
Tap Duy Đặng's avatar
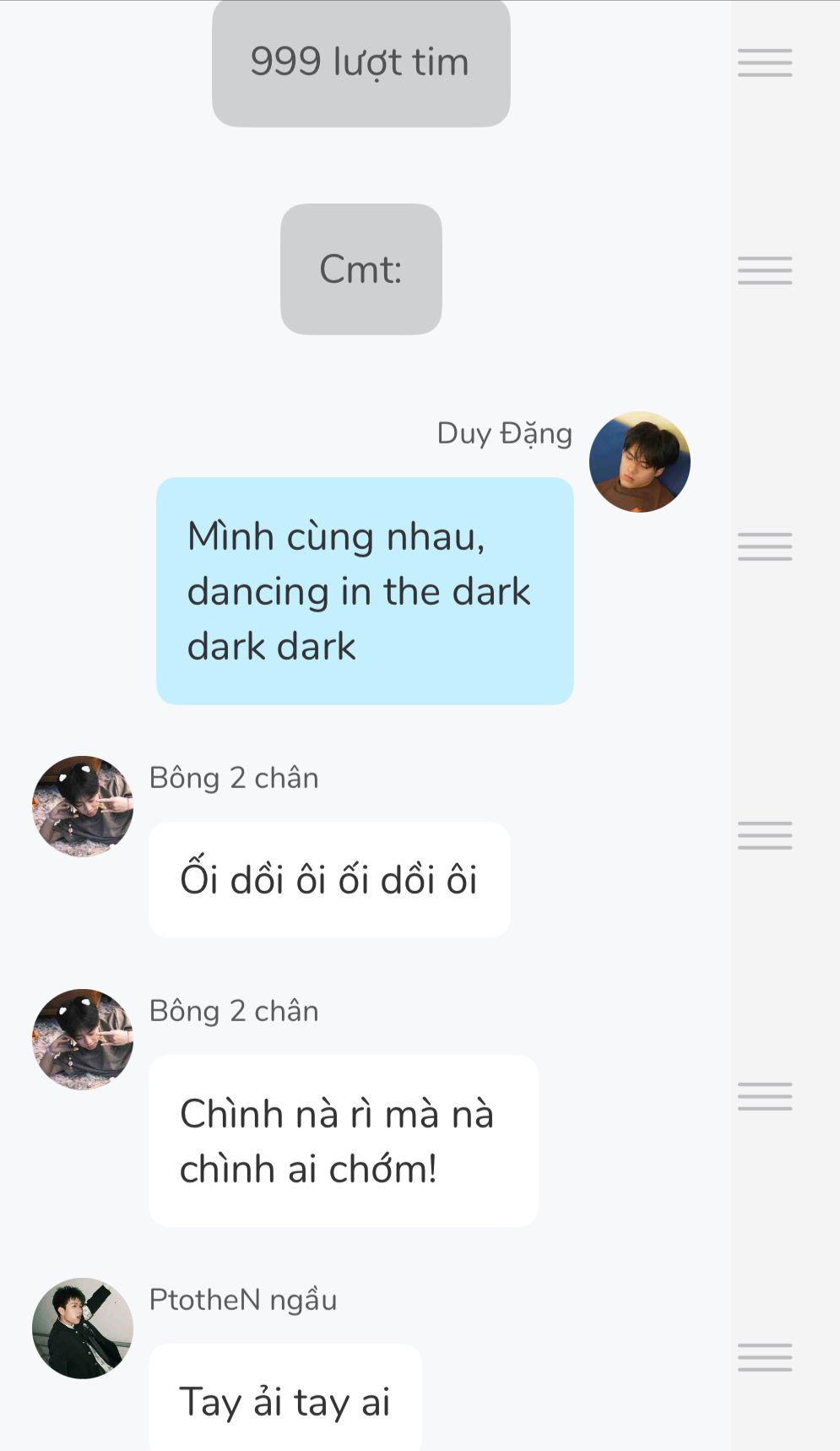640,462
